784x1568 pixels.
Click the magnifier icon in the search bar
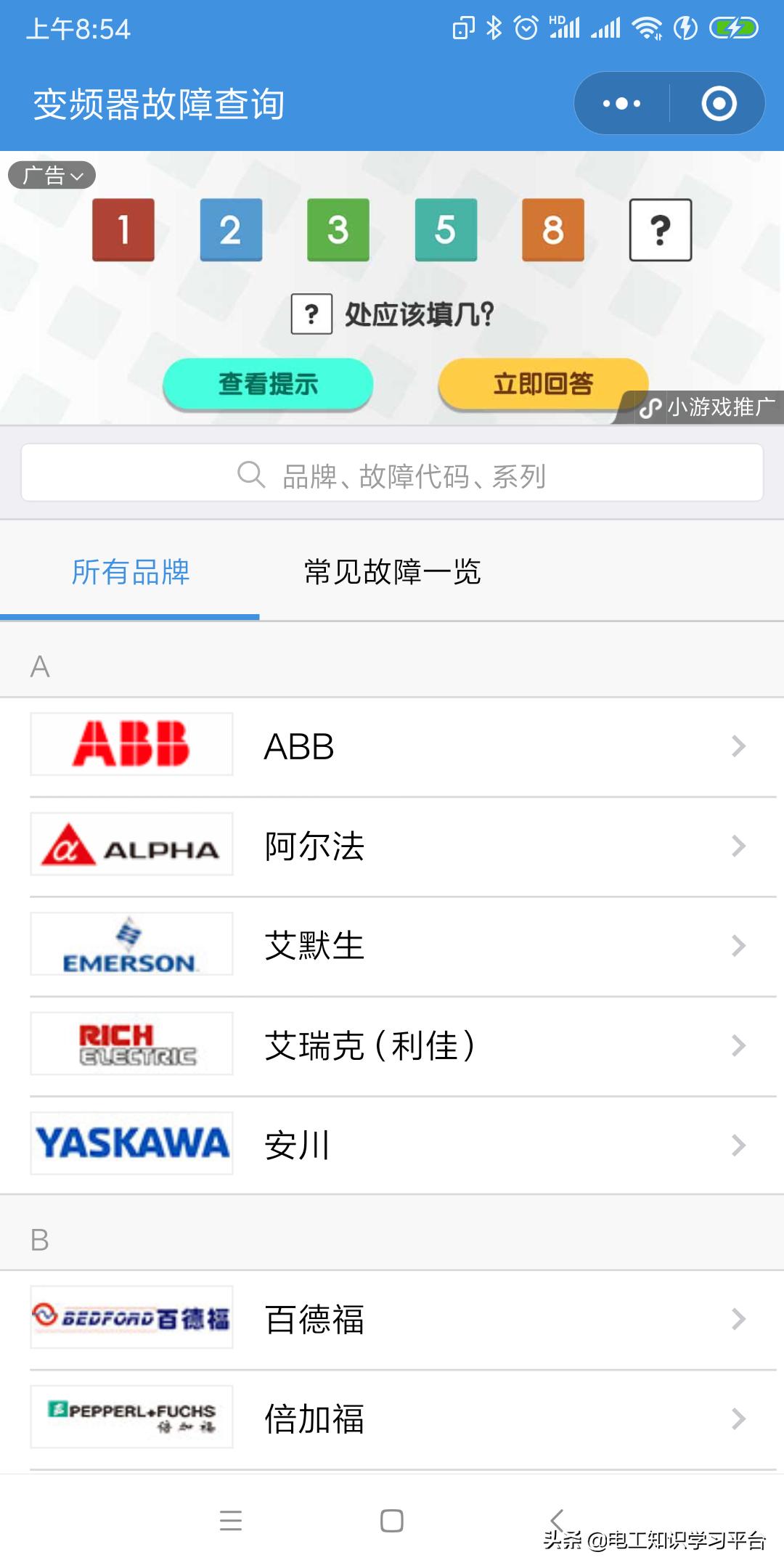pyautogui.click(x=250, y=474)
